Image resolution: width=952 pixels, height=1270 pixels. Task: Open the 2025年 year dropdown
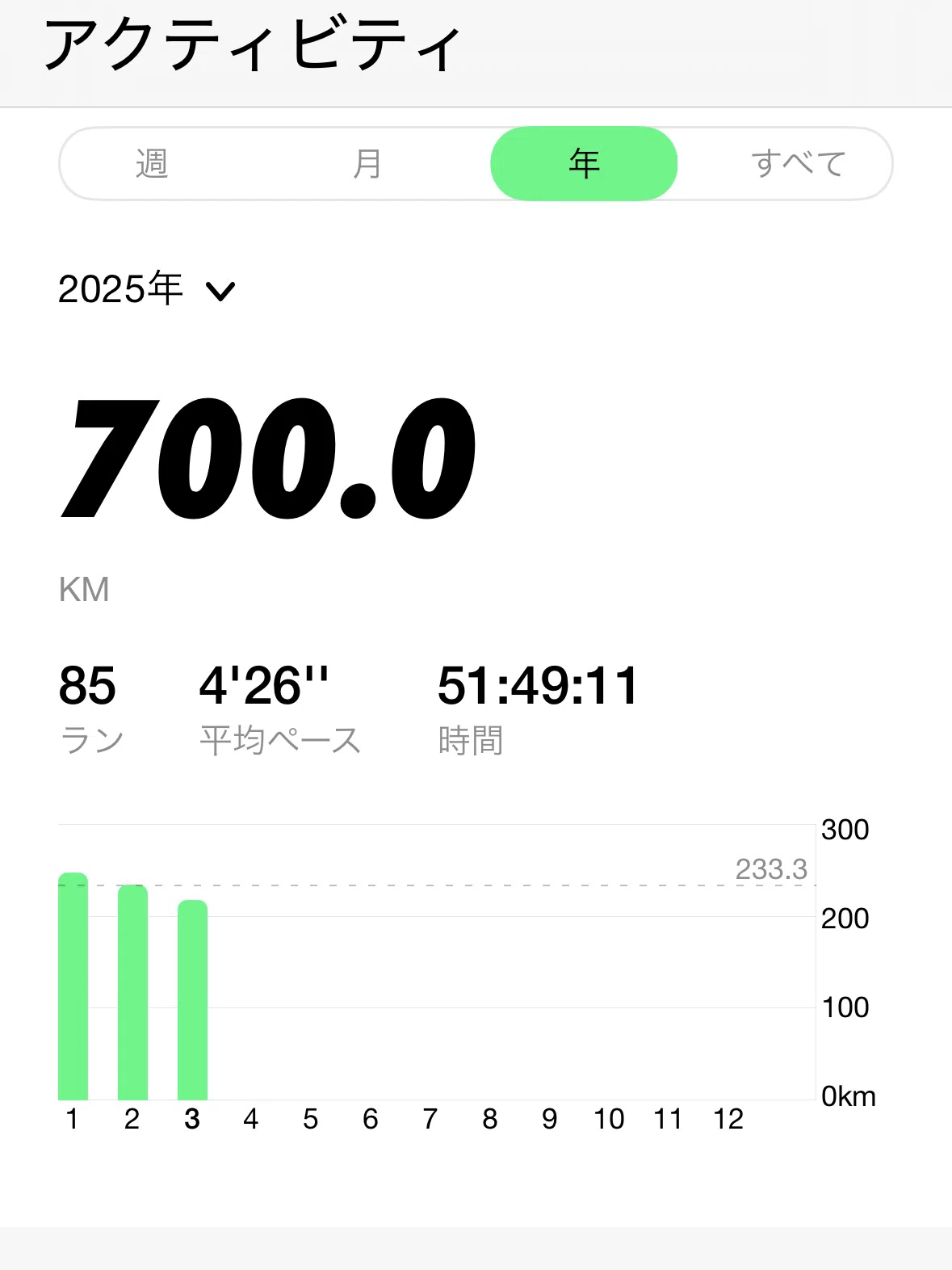coord(146,289)
